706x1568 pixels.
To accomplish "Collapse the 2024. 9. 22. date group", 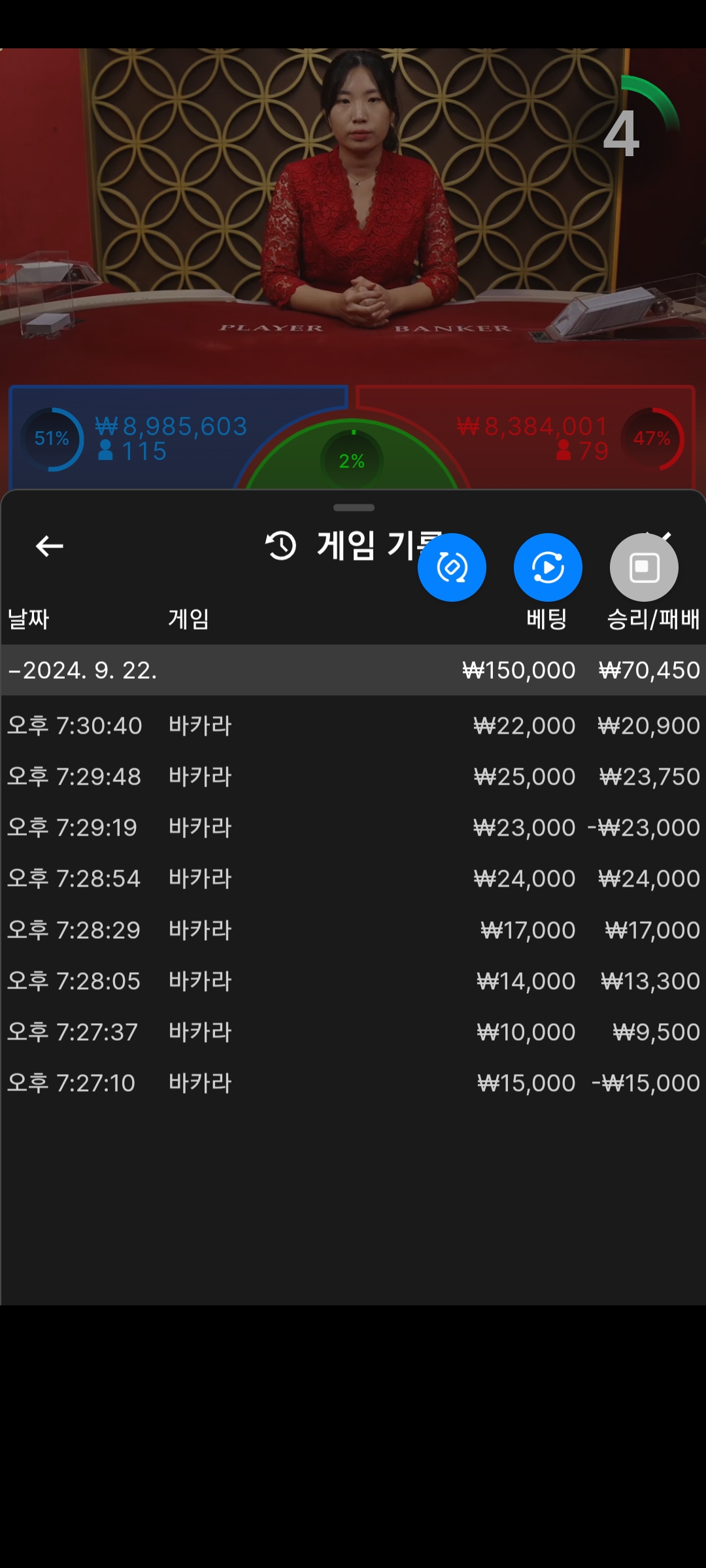I will pos(353,670).
